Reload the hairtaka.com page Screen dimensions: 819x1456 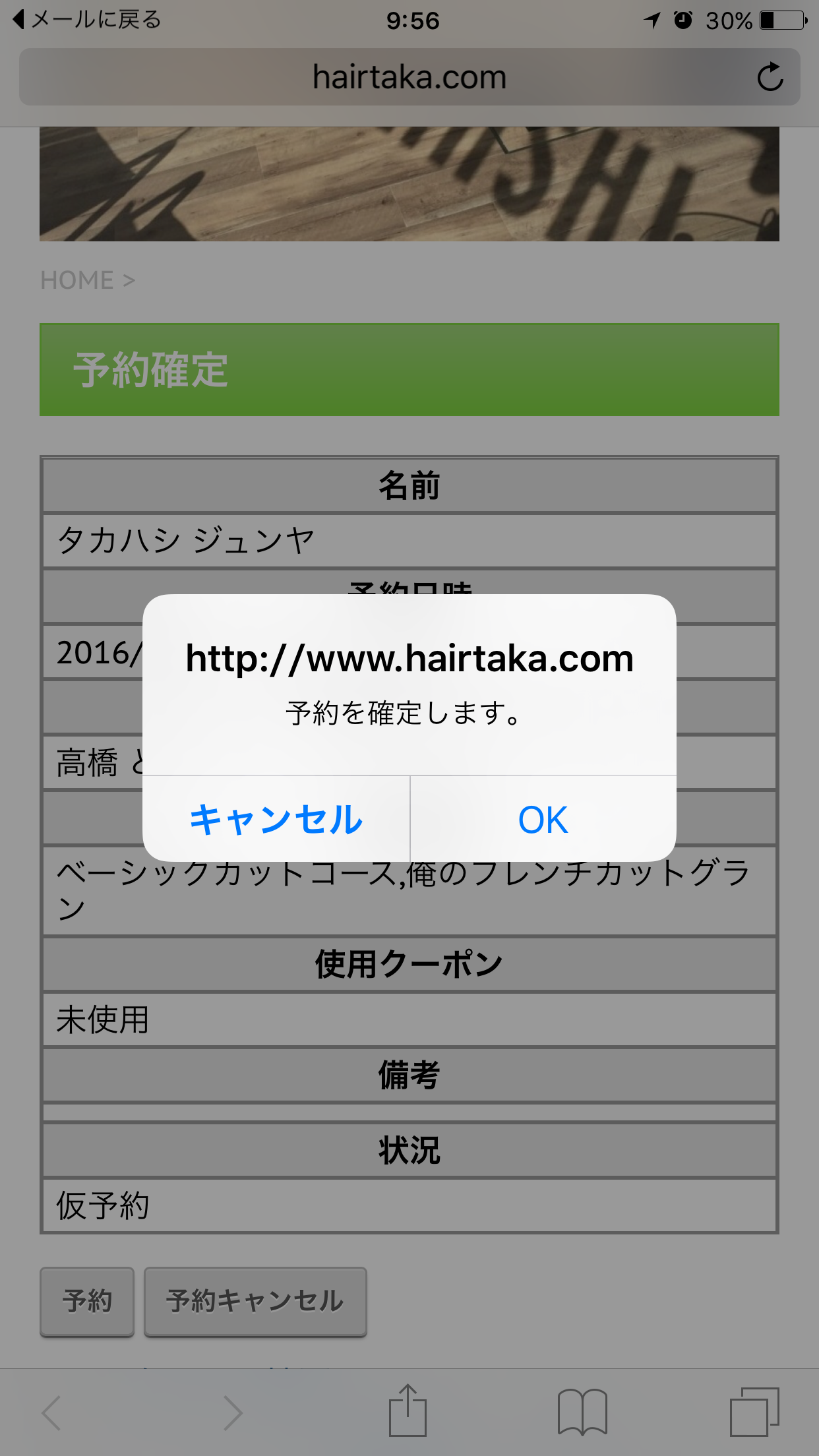pyautogui.click(x=770, y=77)
